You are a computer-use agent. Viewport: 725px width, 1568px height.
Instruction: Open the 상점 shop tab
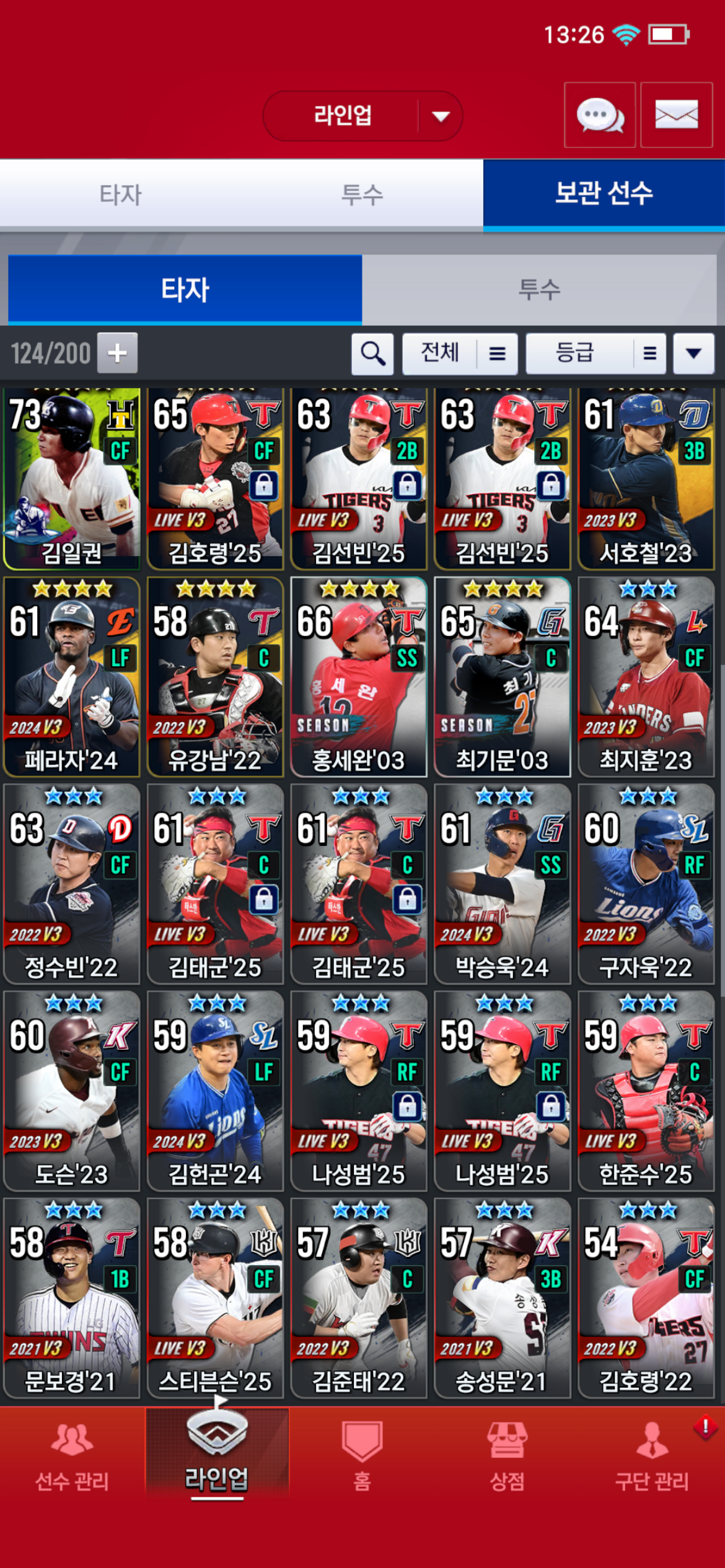coord(507,1455)
